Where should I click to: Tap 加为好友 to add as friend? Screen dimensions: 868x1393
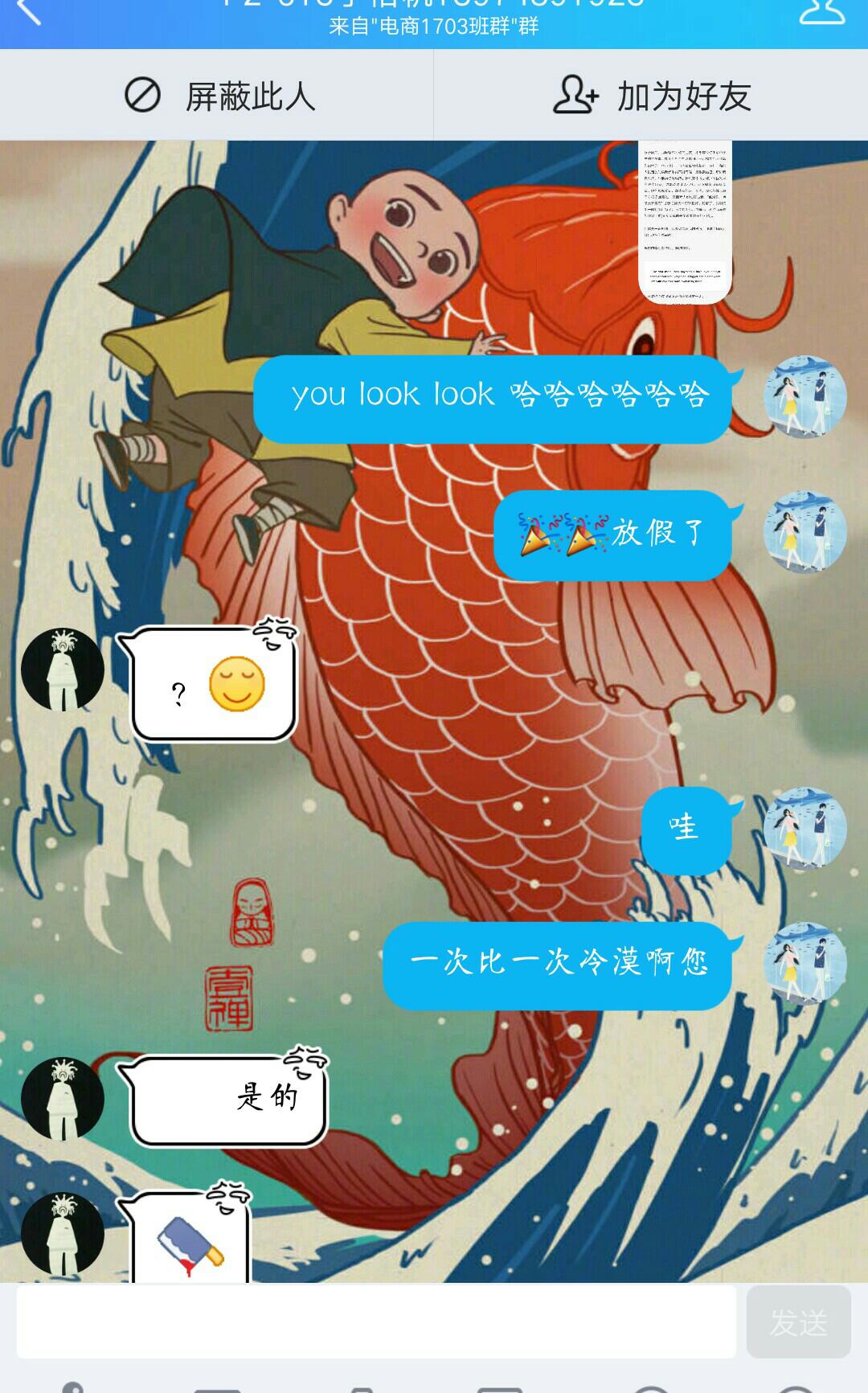pyautogui.click(x=651, y=96)
